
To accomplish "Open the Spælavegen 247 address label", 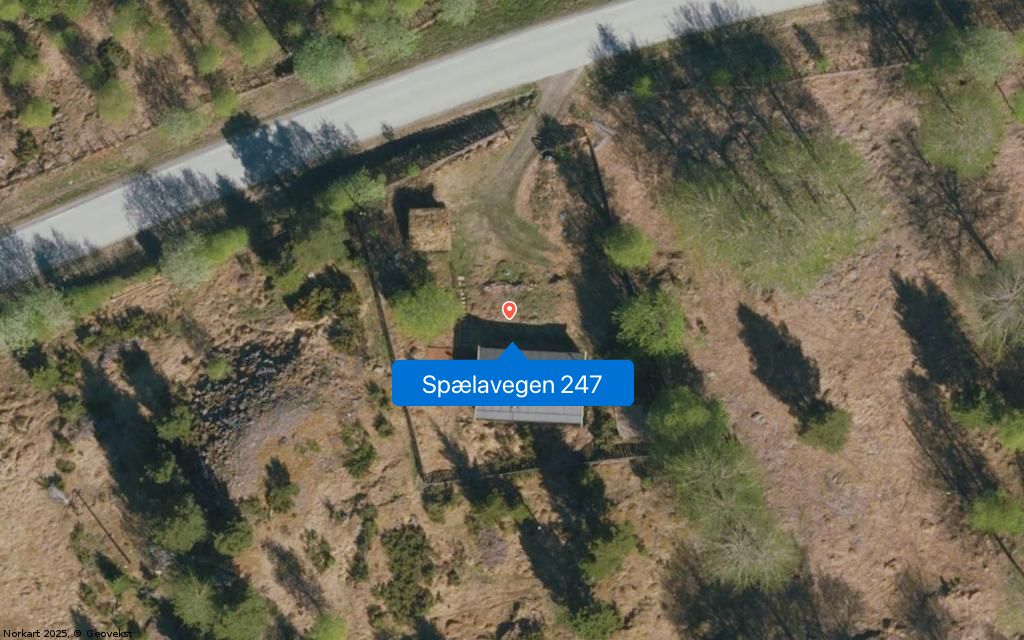I will click(x=512, y=384).
